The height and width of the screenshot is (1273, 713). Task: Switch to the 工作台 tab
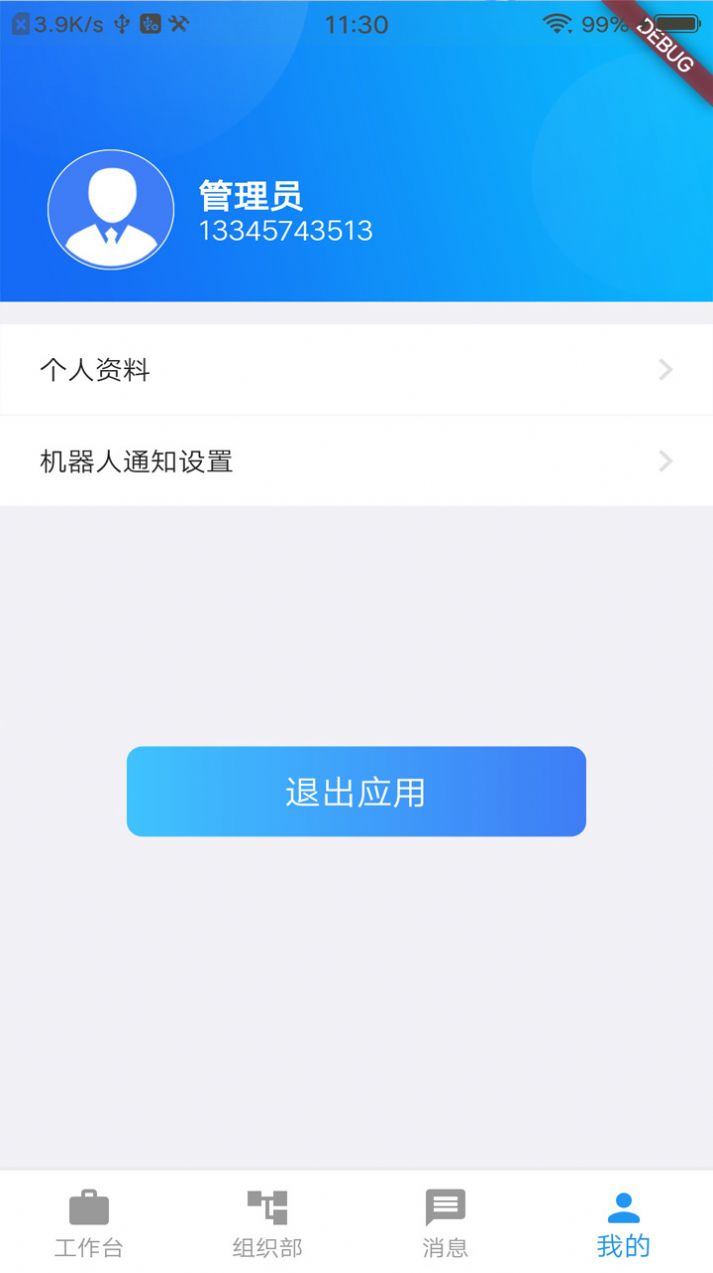coord(89,1222)
